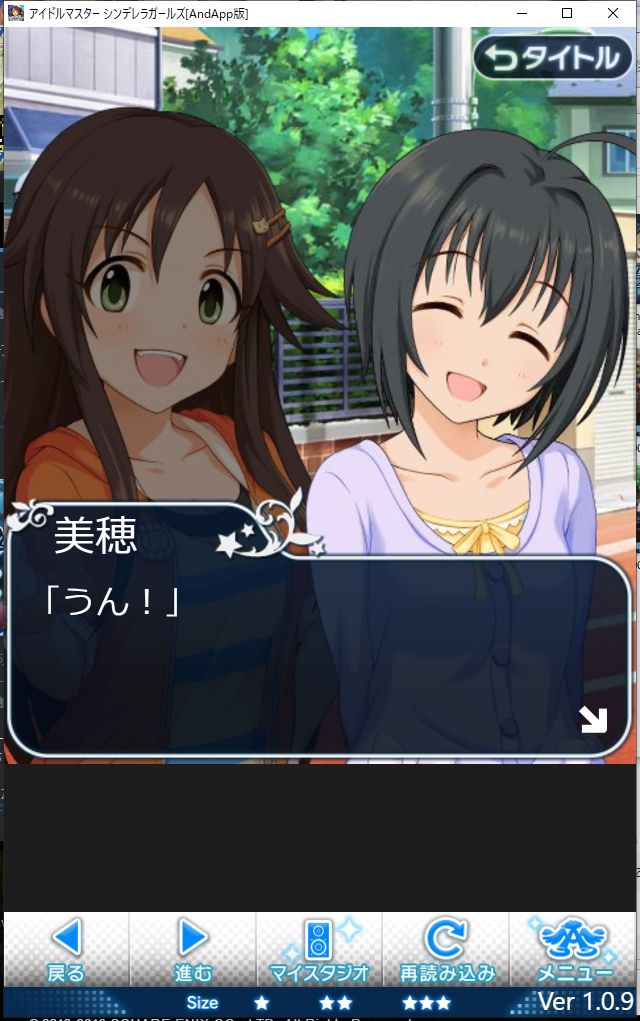640x1021 pixels.
Task: Choose the two-star screen size
Action: click(336, 1002)
